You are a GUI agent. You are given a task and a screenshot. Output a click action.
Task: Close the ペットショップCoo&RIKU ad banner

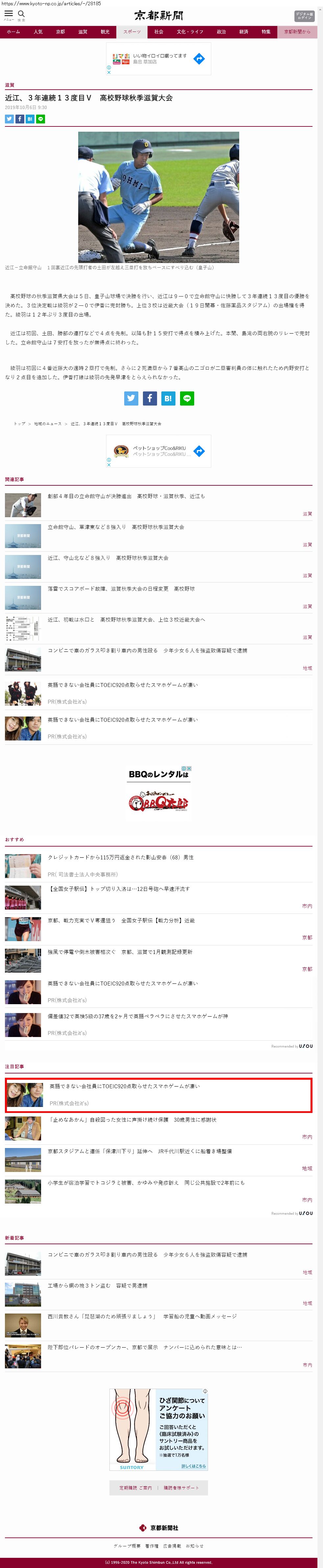[x=109, y=464]
